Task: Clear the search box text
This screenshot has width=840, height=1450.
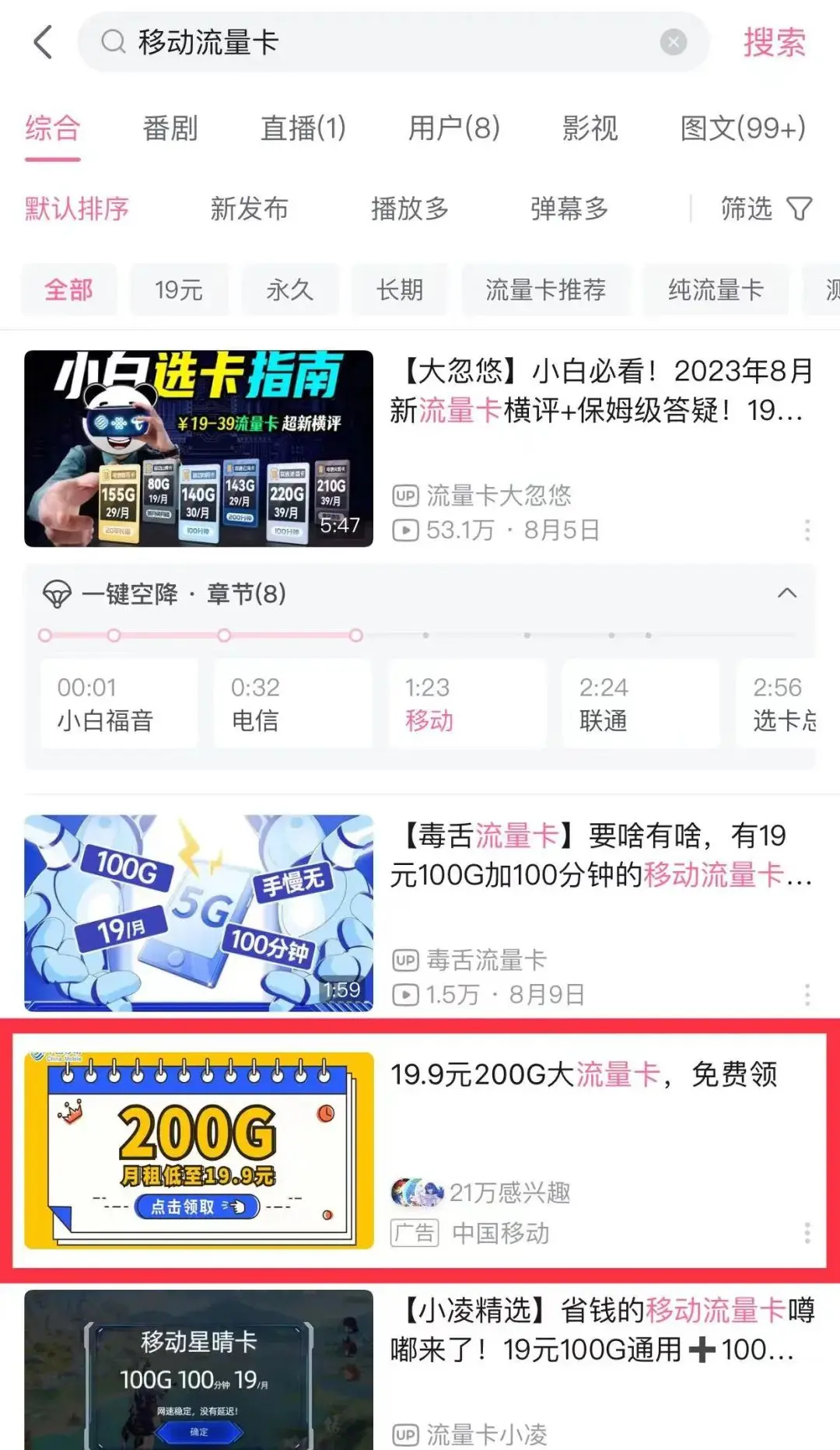Action: coord(673,42)
